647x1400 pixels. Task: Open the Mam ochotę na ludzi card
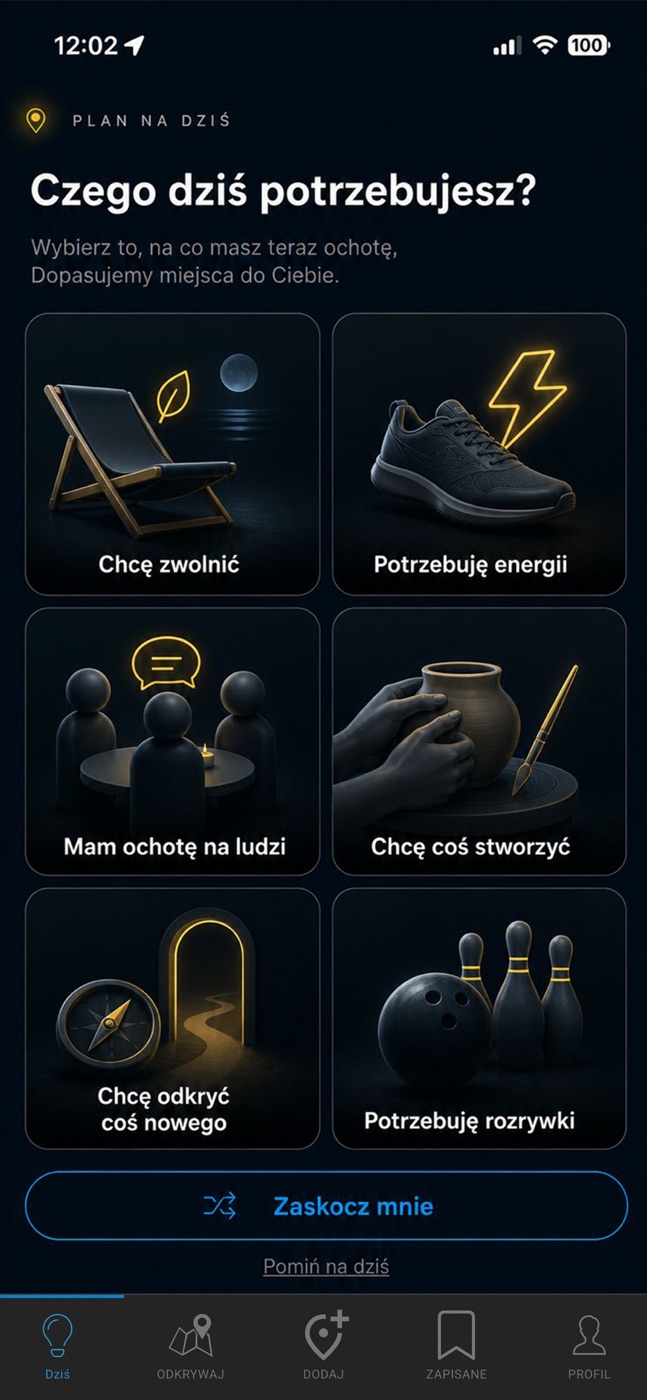coord(172,741)
